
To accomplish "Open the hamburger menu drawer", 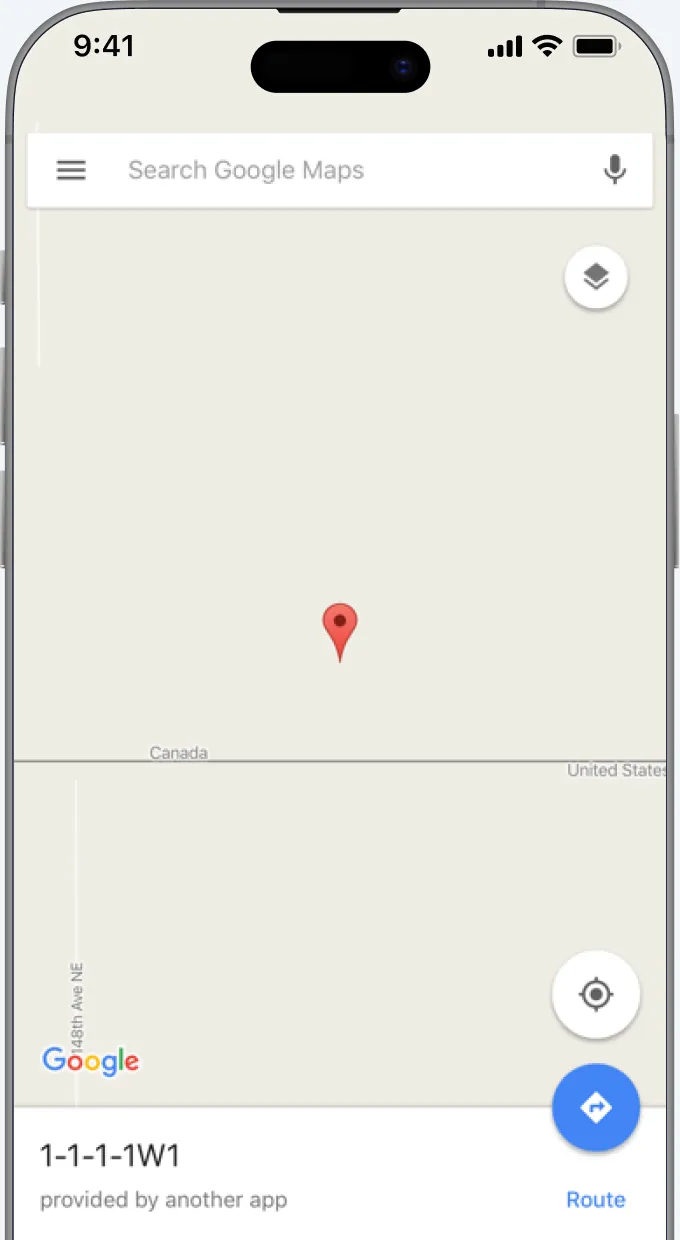I will pos(71,171).
